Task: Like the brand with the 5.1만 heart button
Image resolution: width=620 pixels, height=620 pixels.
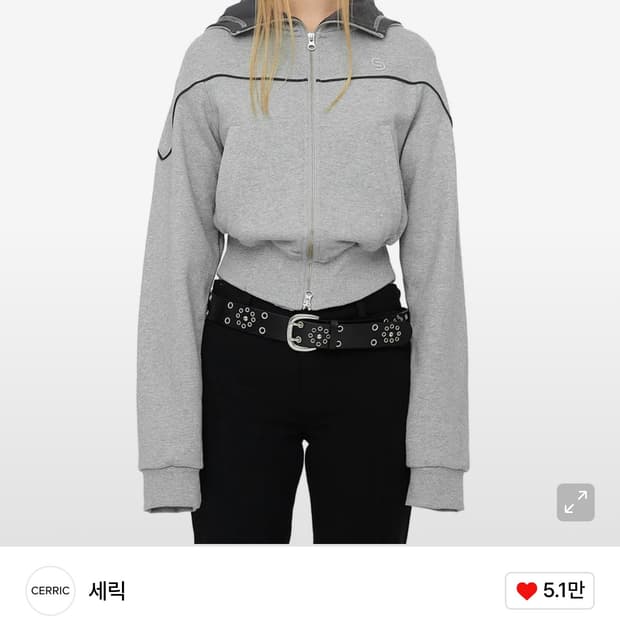Action: coord(549,591)
